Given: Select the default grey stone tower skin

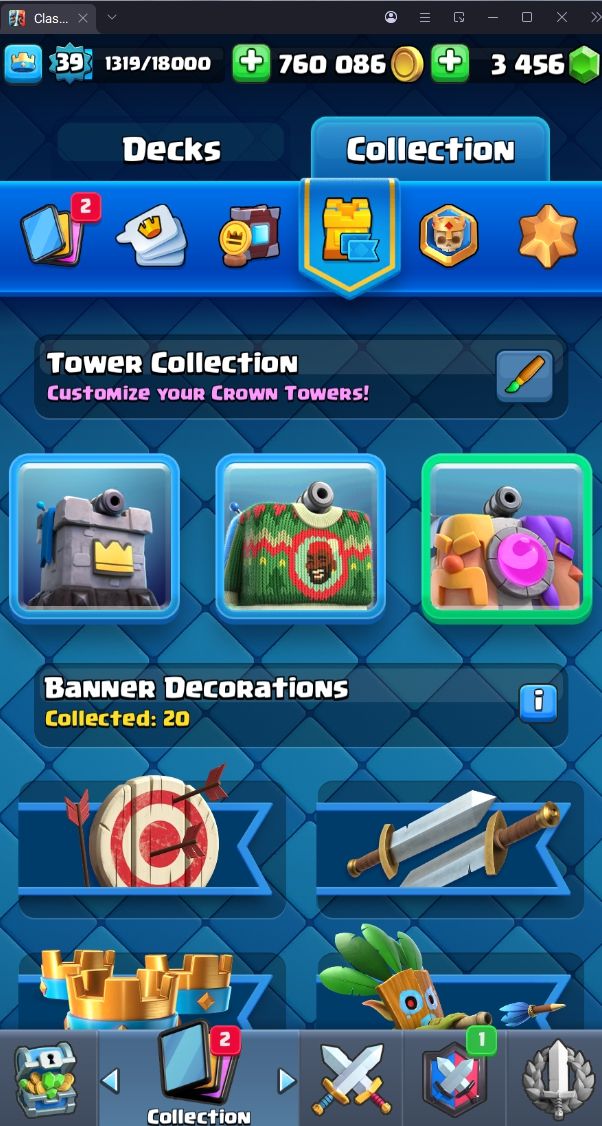Looking at the screenshot, I should pyautogui.click(x=95, y=538).
